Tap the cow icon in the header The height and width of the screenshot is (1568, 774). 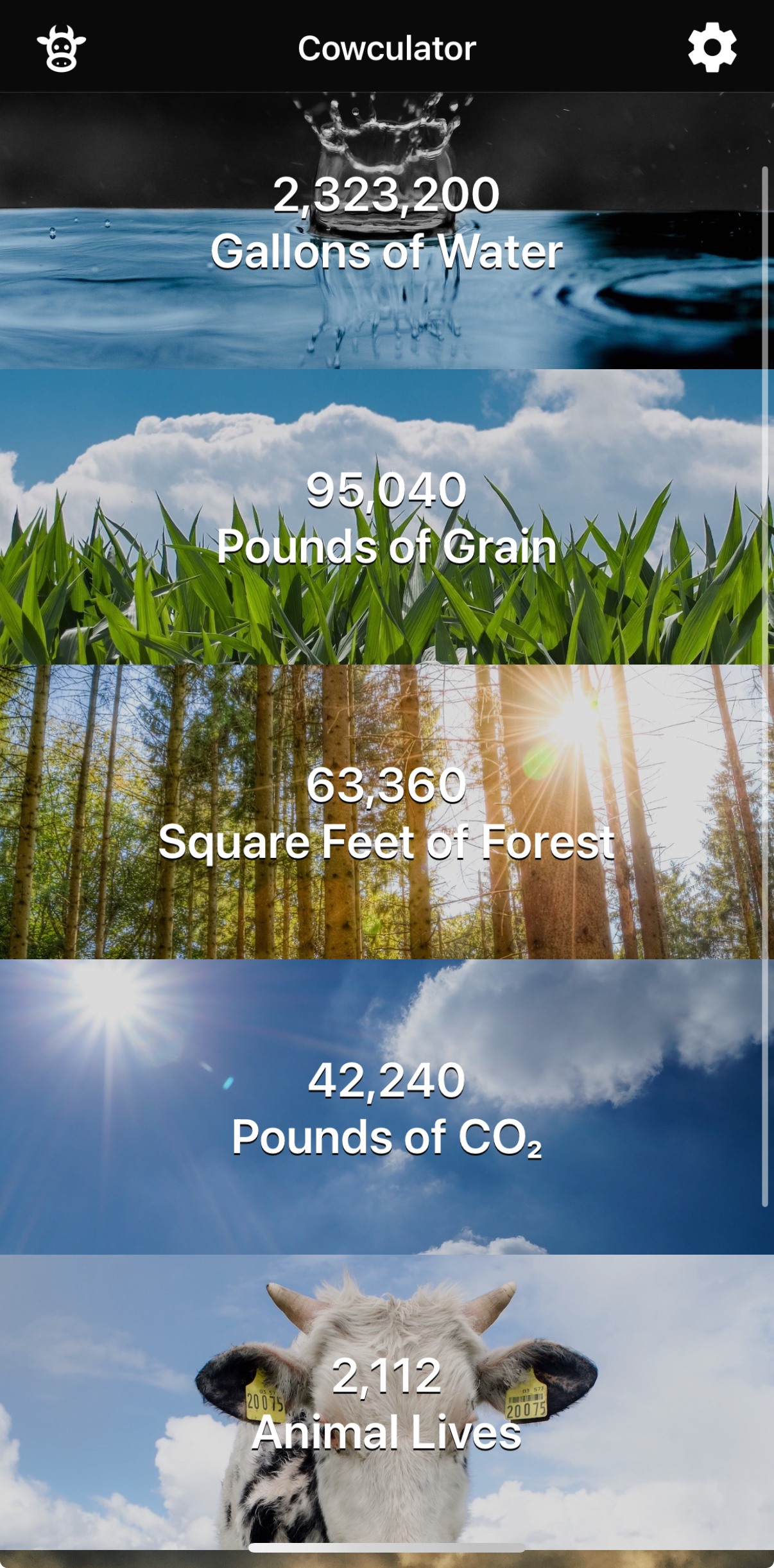click(x=62, y=48)
